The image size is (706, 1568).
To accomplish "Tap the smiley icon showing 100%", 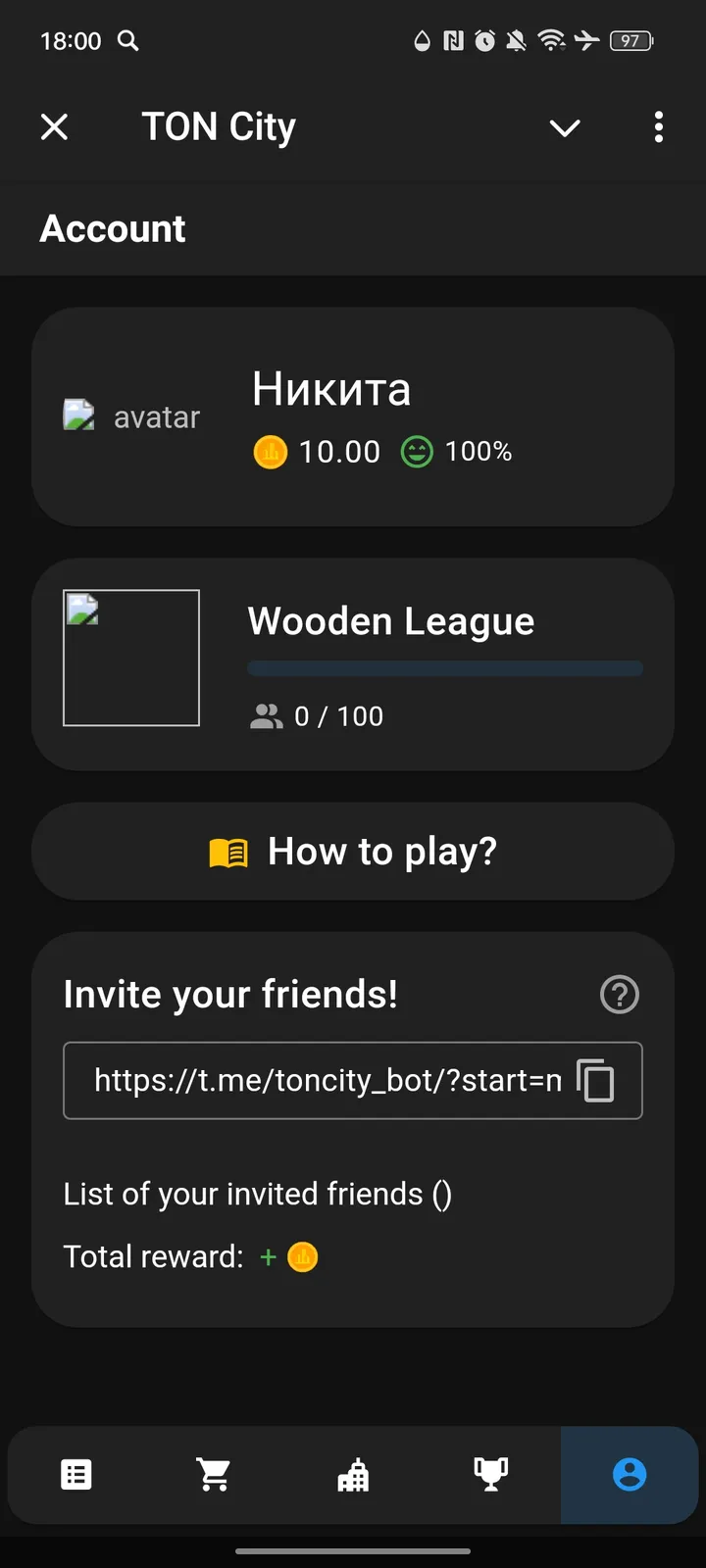I will [x=416, y=452].
